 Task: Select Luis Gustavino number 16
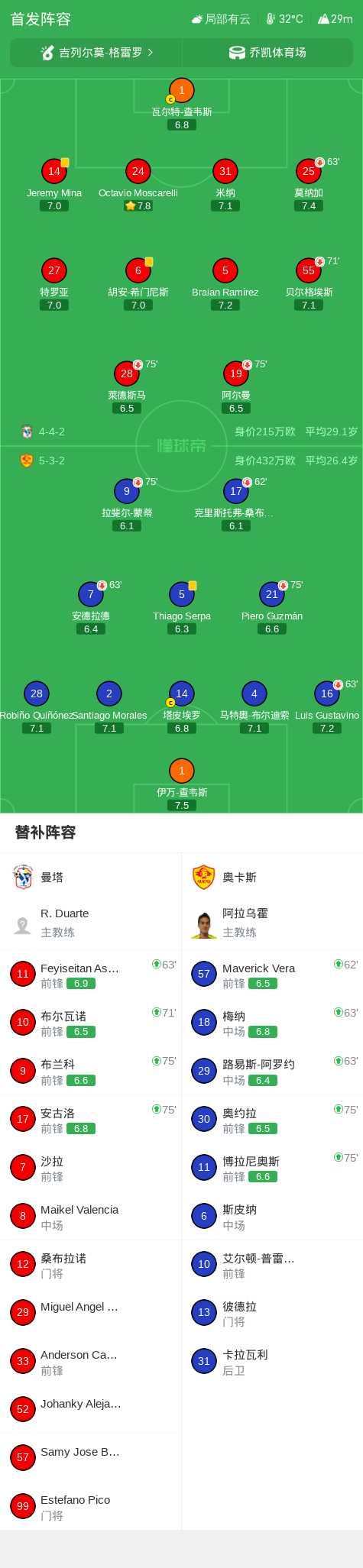tap(327, 708)
